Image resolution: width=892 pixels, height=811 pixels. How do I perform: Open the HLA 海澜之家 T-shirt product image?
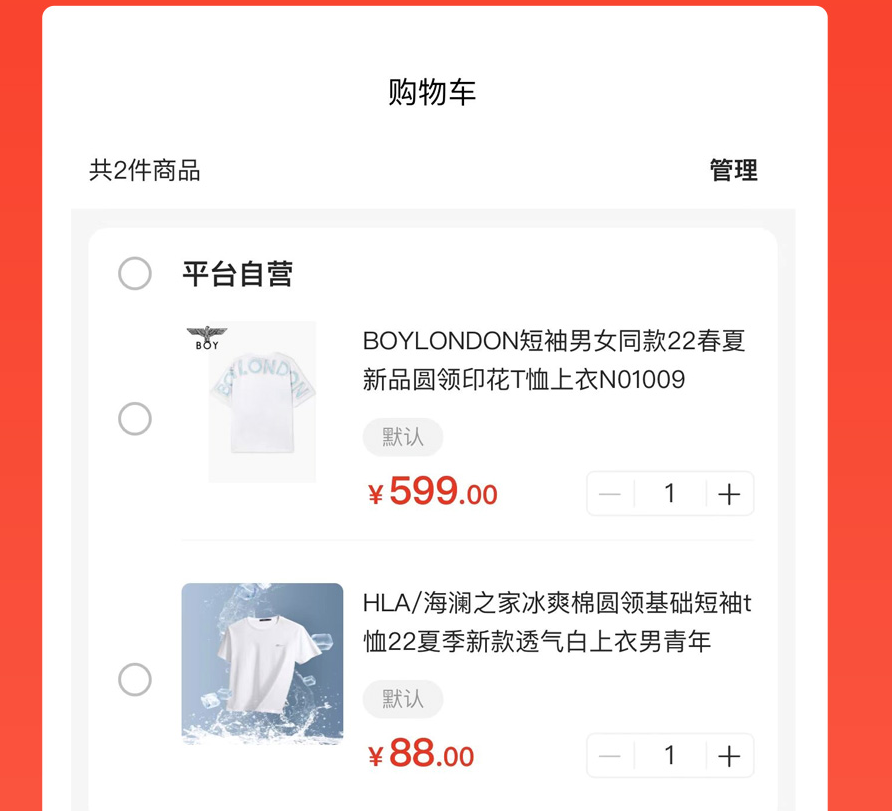pyautogui.click(x=262, y=664)
